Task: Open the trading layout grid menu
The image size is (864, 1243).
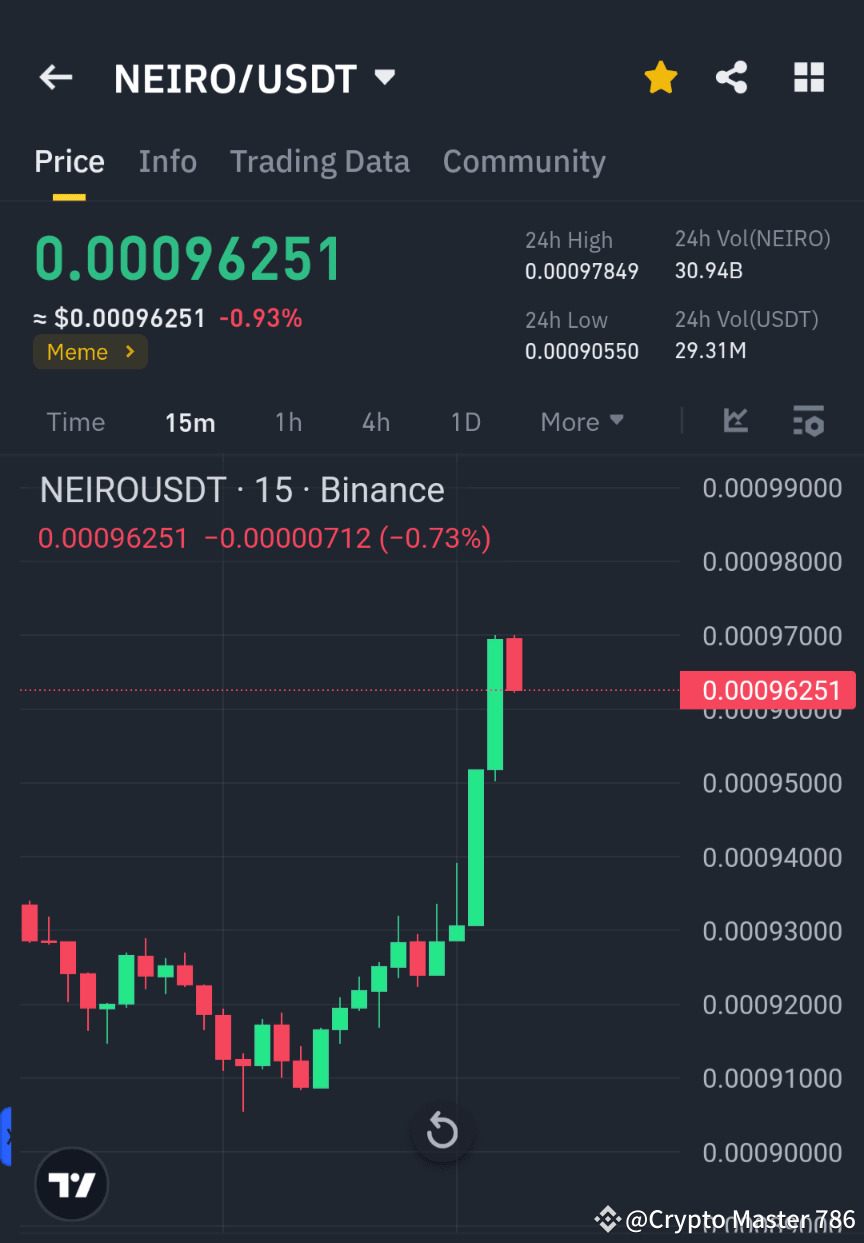Action: pos(808,77)
